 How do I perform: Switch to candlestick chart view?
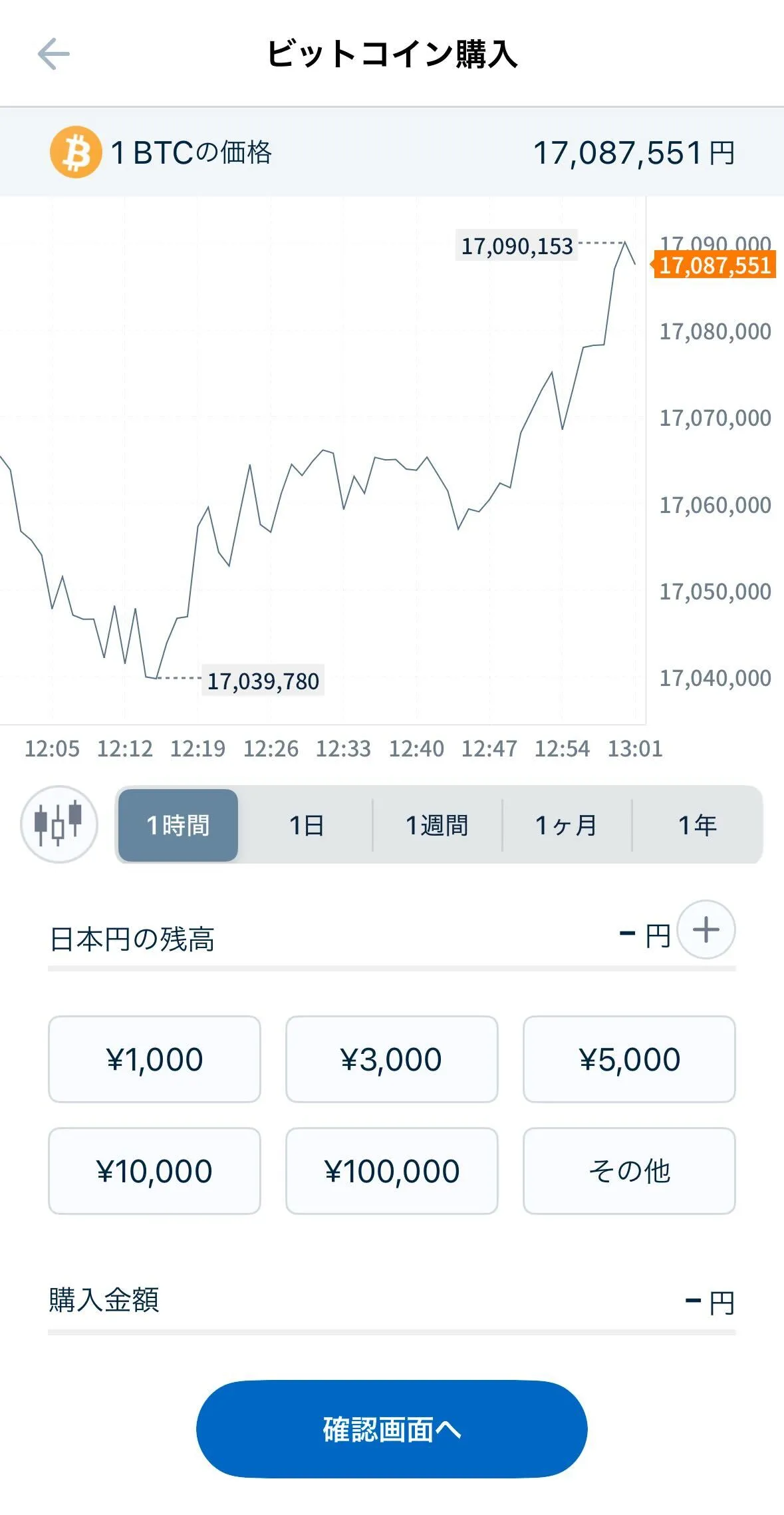click(59, 824)
